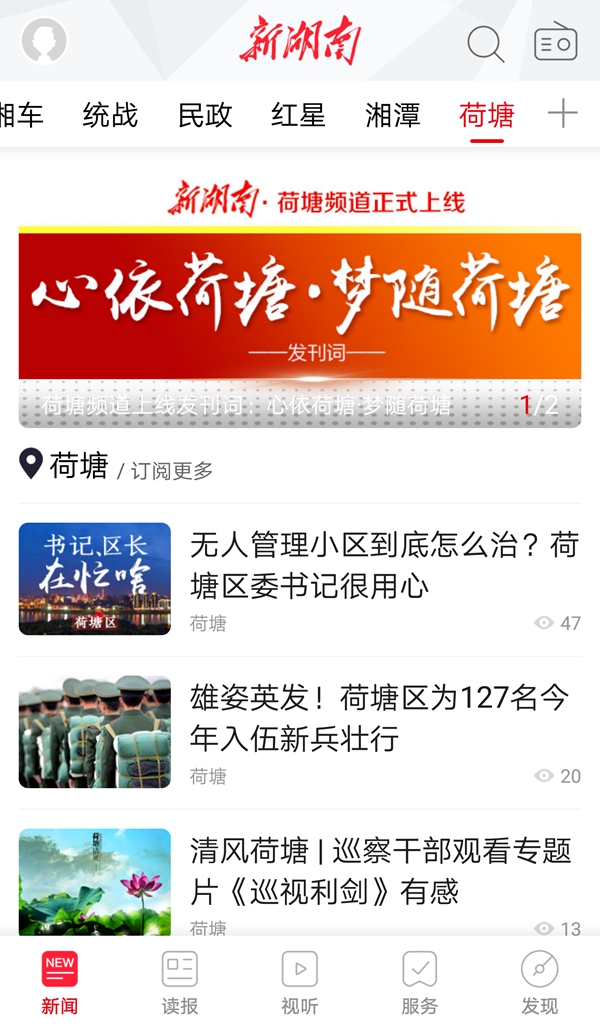The width and height of the screenshot is (600, 1027).
Task: Switch to the 红星 channel tab
Action: coord(298,115)
